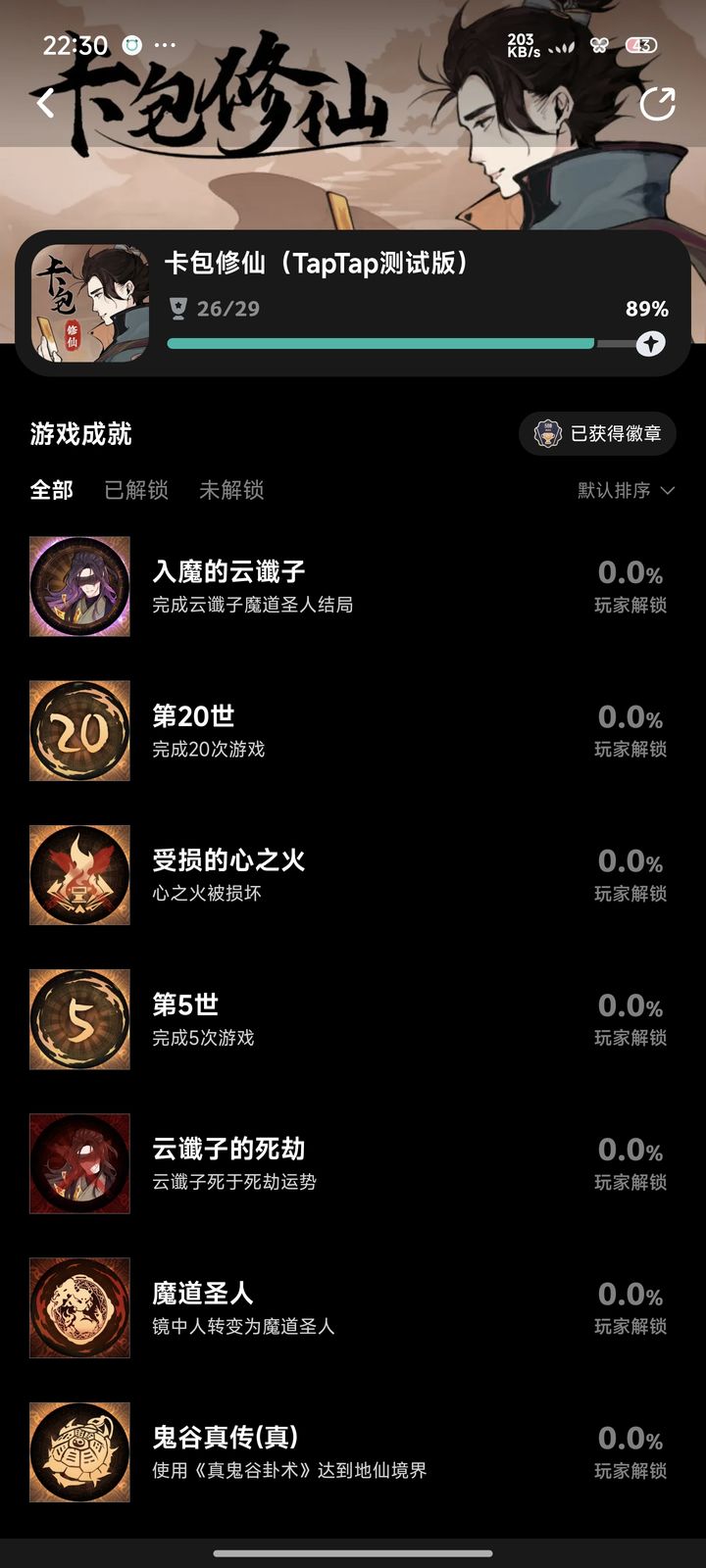The image size is (706, 1568).
Task: Switch to the 未解锁 tab
Action: click(231, 490)
